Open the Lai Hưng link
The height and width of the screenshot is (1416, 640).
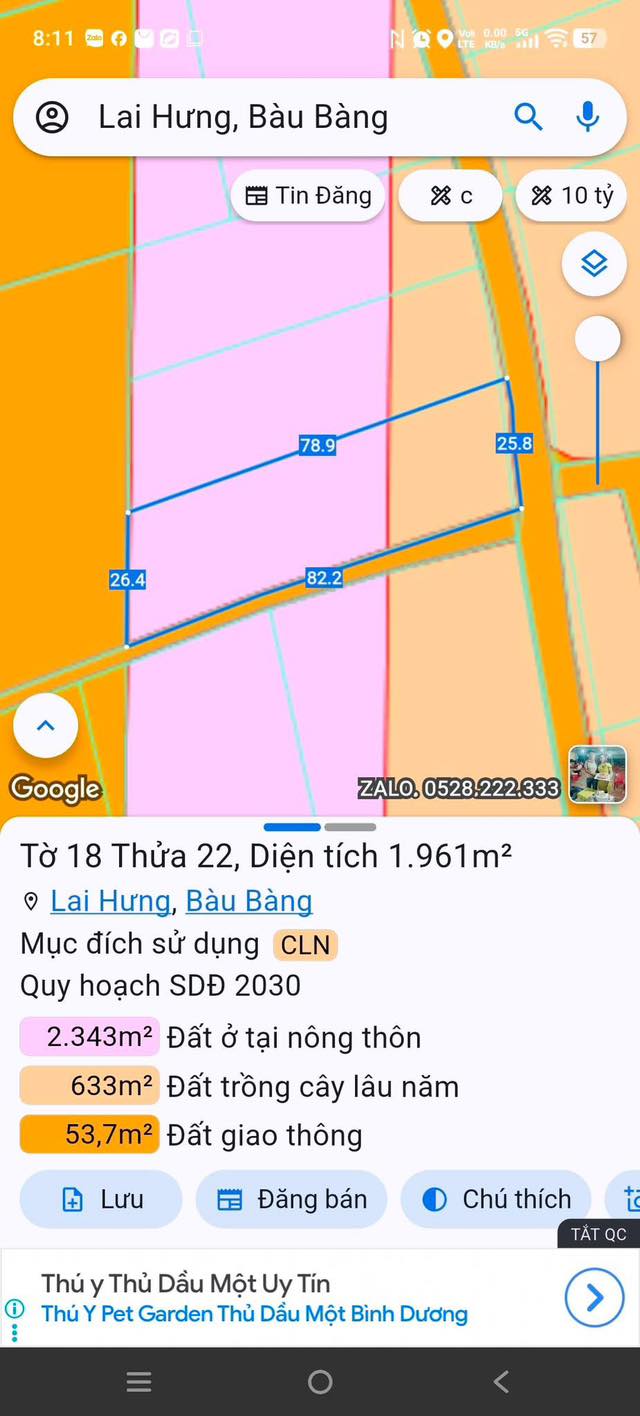[x=110, y=901]
